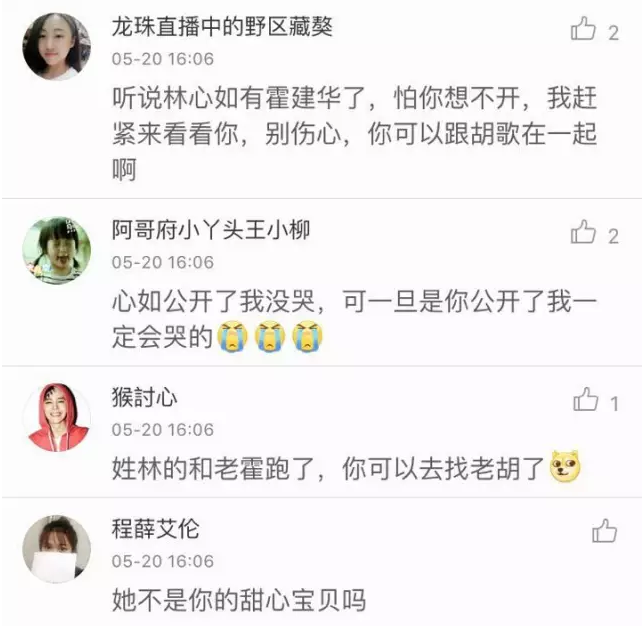643x626 pixels.
Task: Like the comment by 程薛艾伦
Action: click(604, 531)
